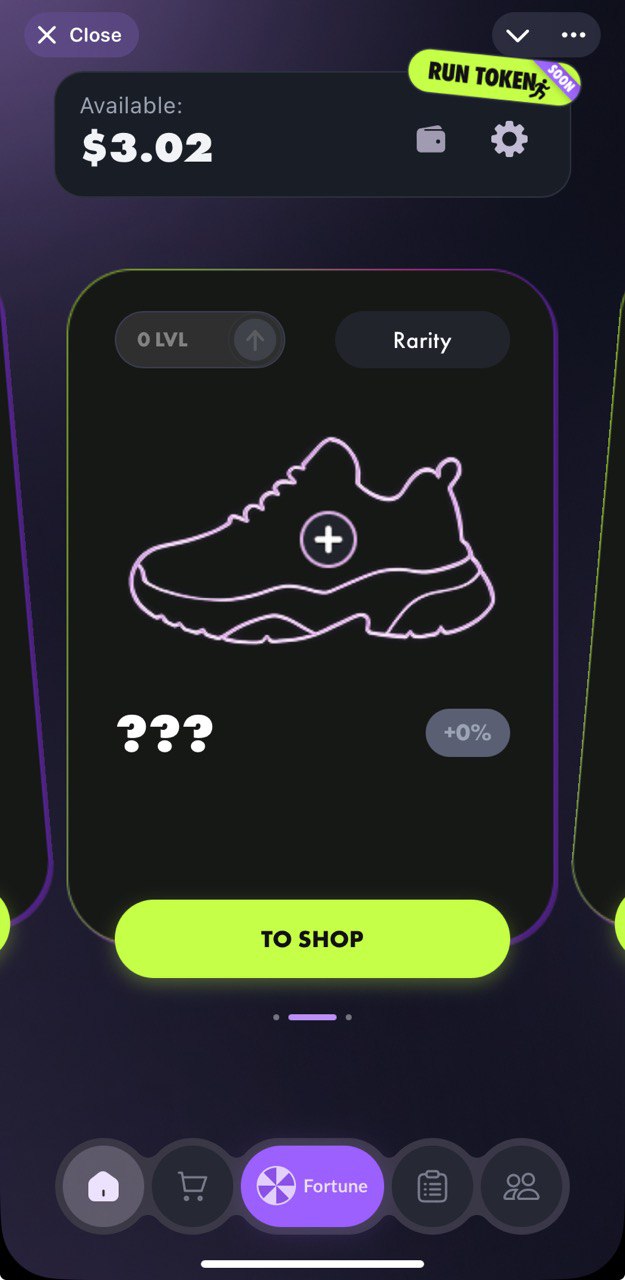
Task: Open the friends tab
Action: (521, 1187)
